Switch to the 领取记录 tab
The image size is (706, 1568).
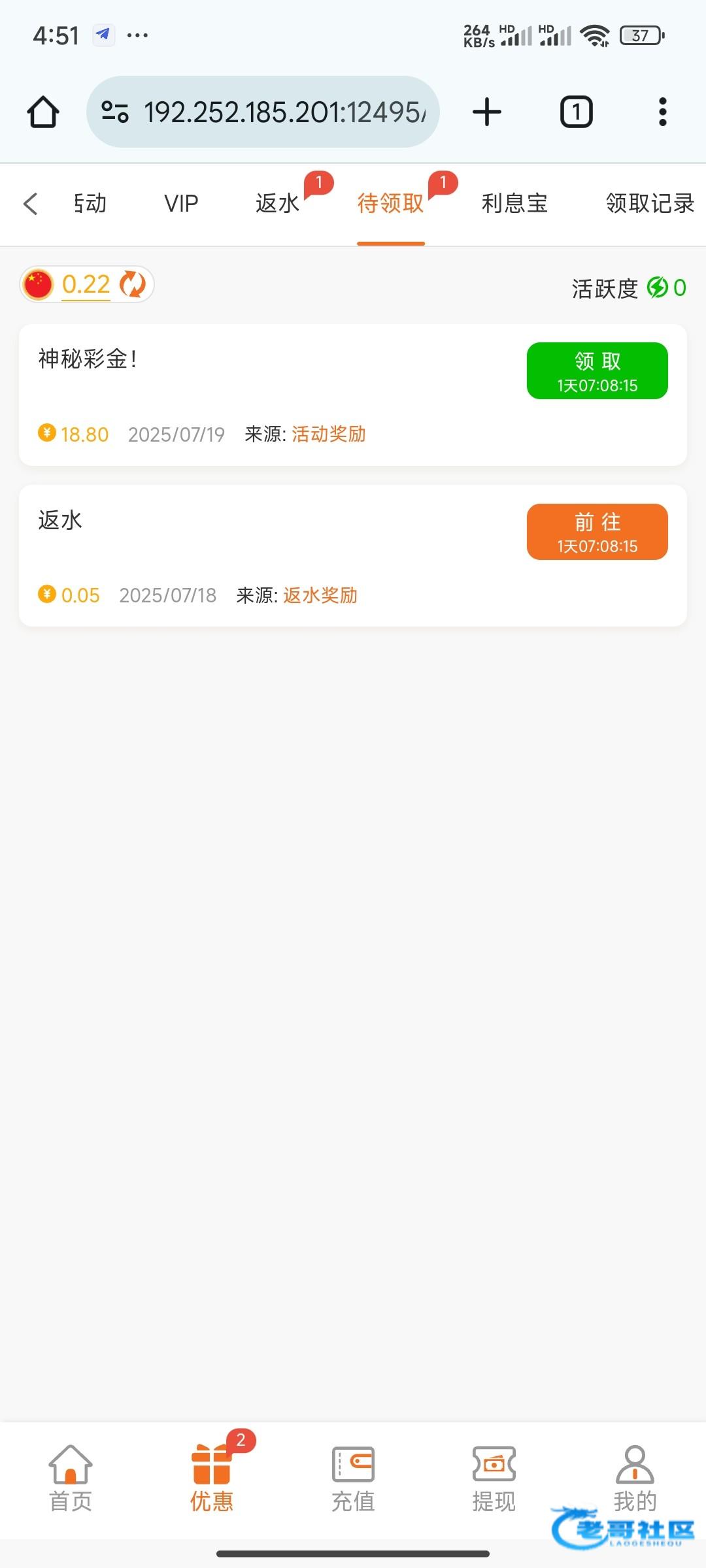649,204
